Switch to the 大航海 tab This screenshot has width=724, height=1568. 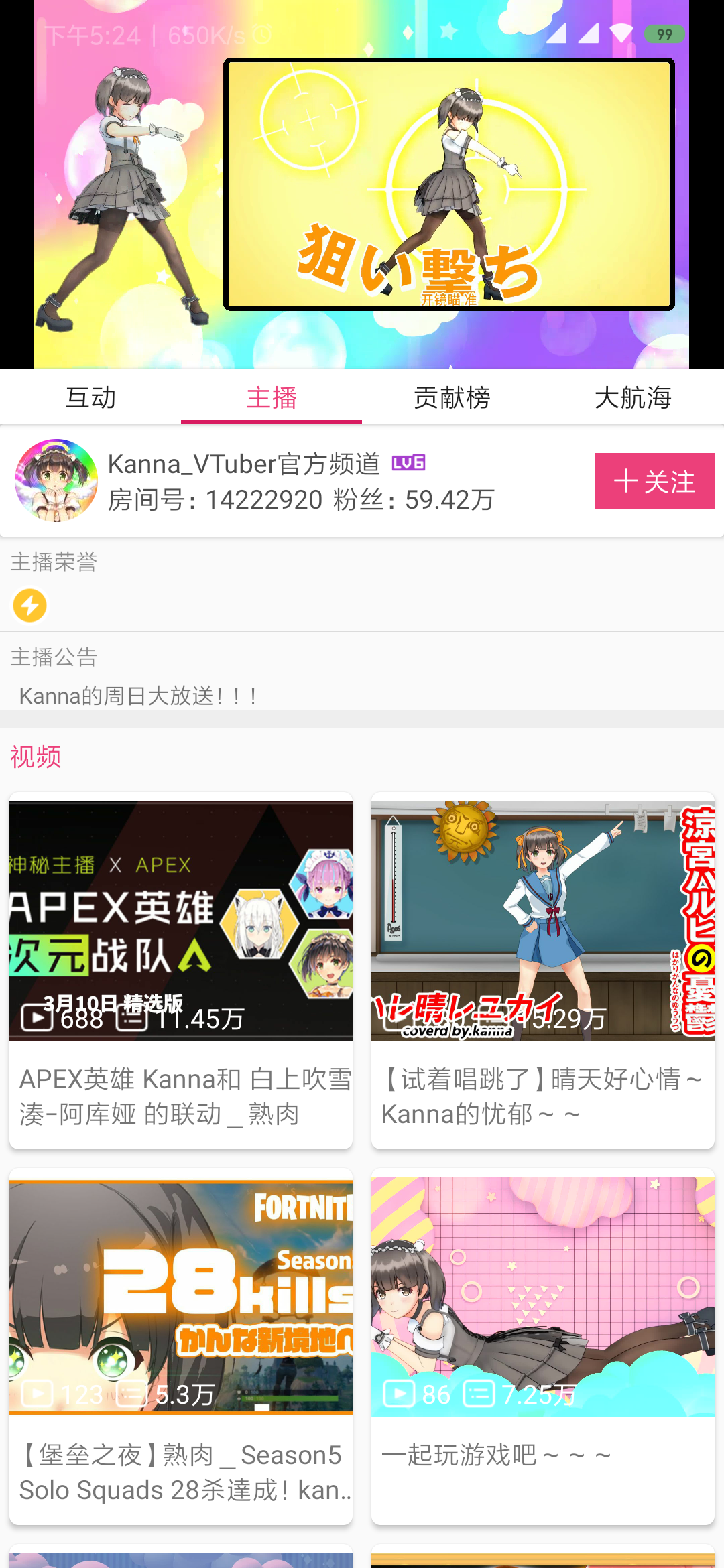(633, 397)
